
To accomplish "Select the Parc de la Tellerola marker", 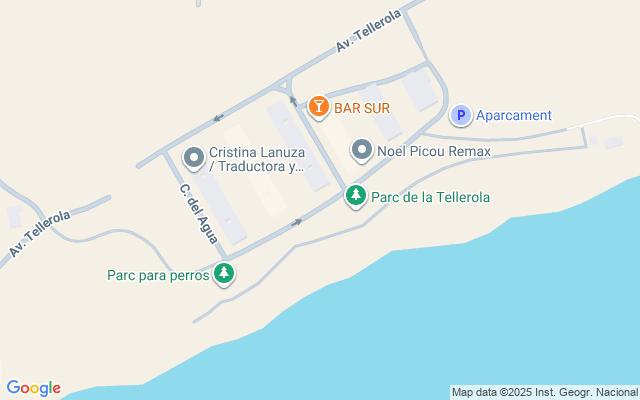I will (356, 196).
